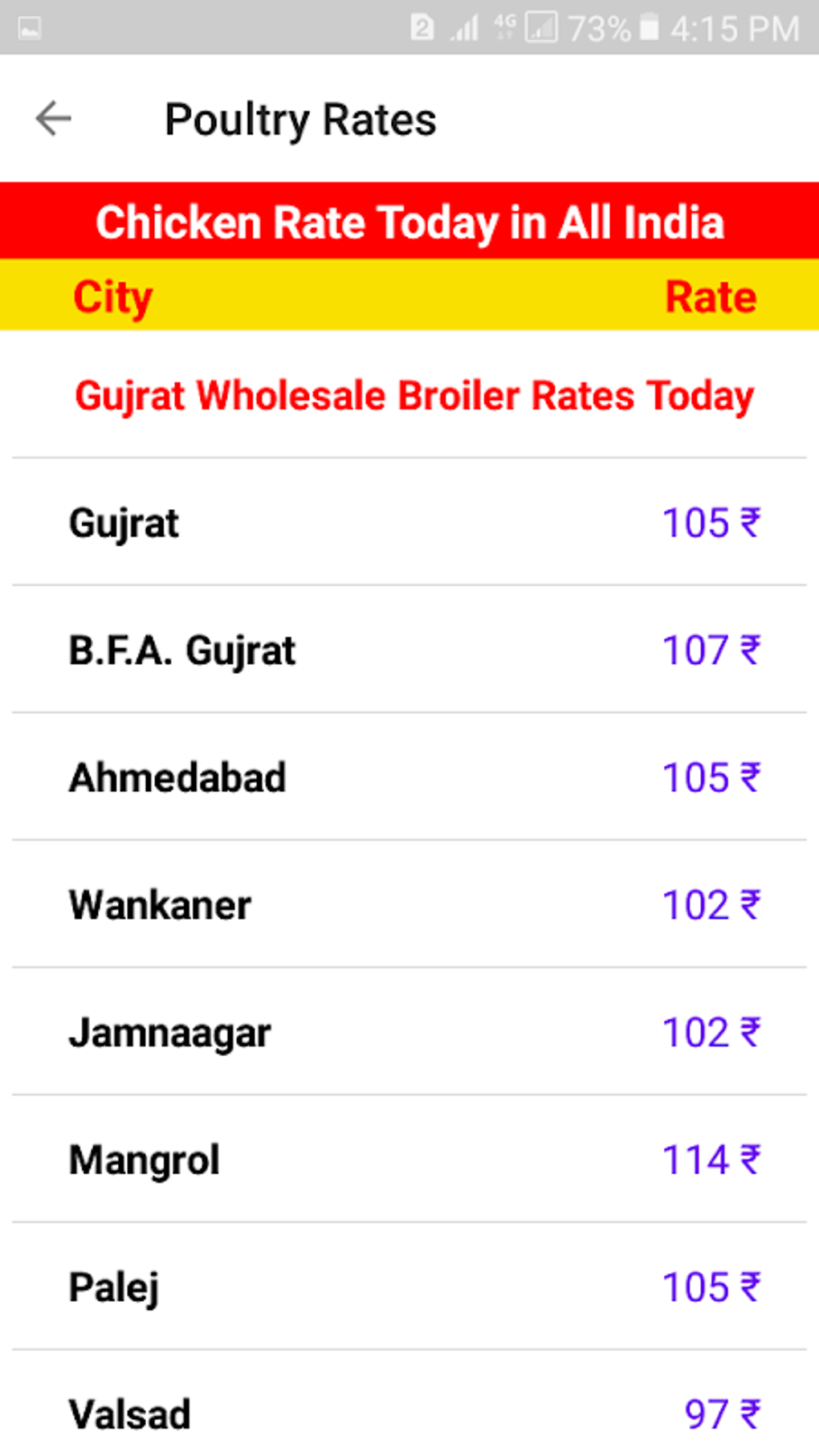Select the City column header

(x=112, y=296)
